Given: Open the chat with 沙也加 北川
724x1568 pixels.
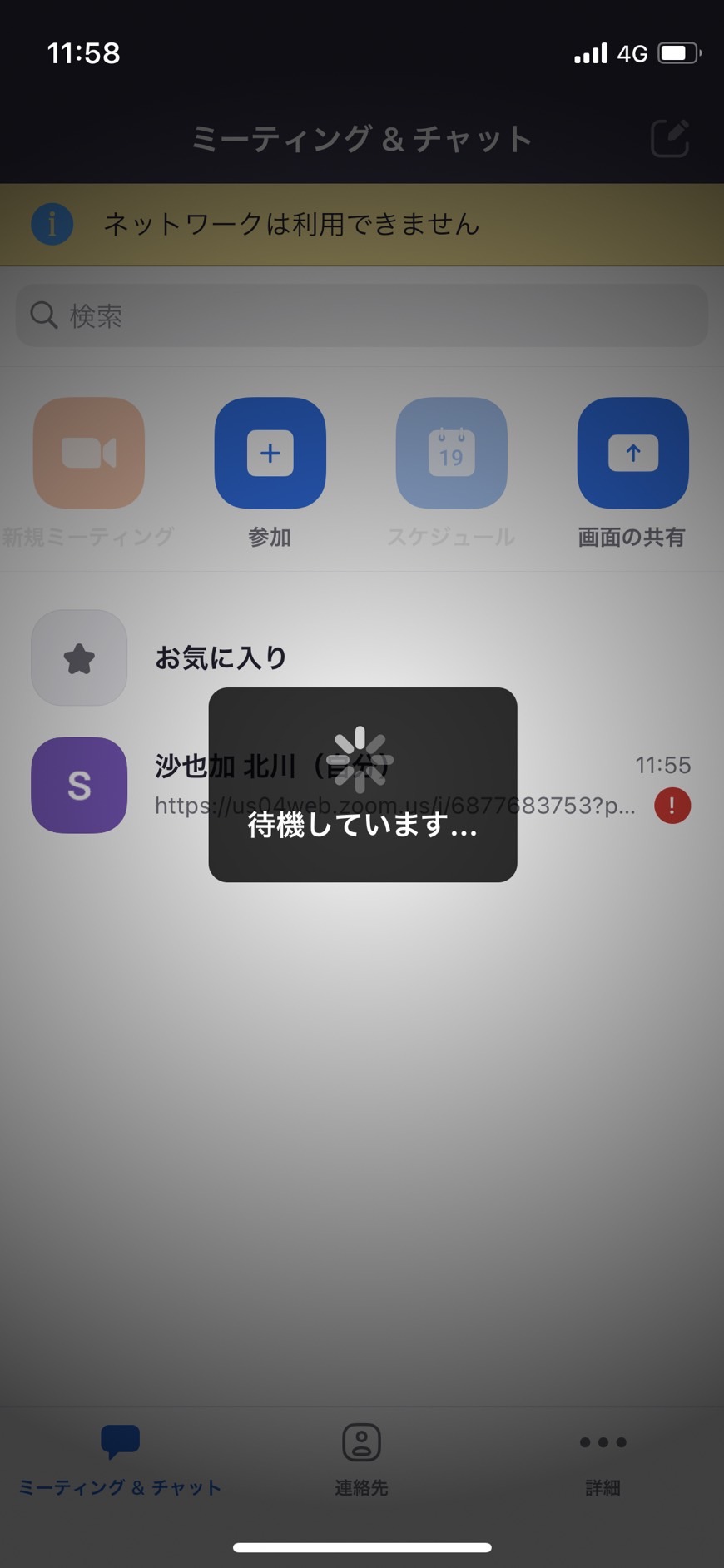Looking at the screenshot, I should [362, 785].
